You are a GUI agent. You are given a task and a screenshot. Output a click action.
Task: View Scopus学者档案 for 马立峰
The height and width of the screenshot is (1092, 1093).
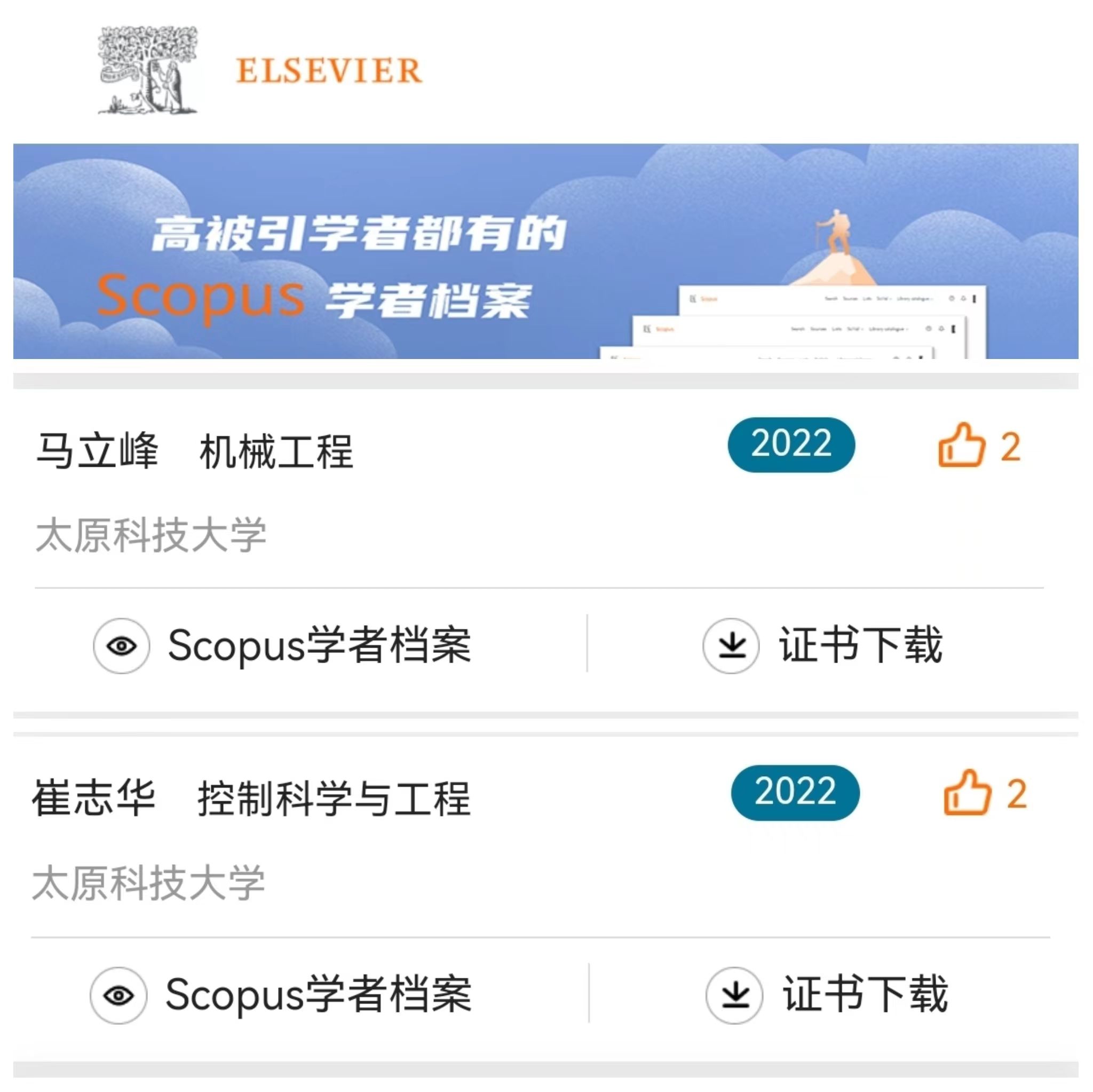point(283,645)
